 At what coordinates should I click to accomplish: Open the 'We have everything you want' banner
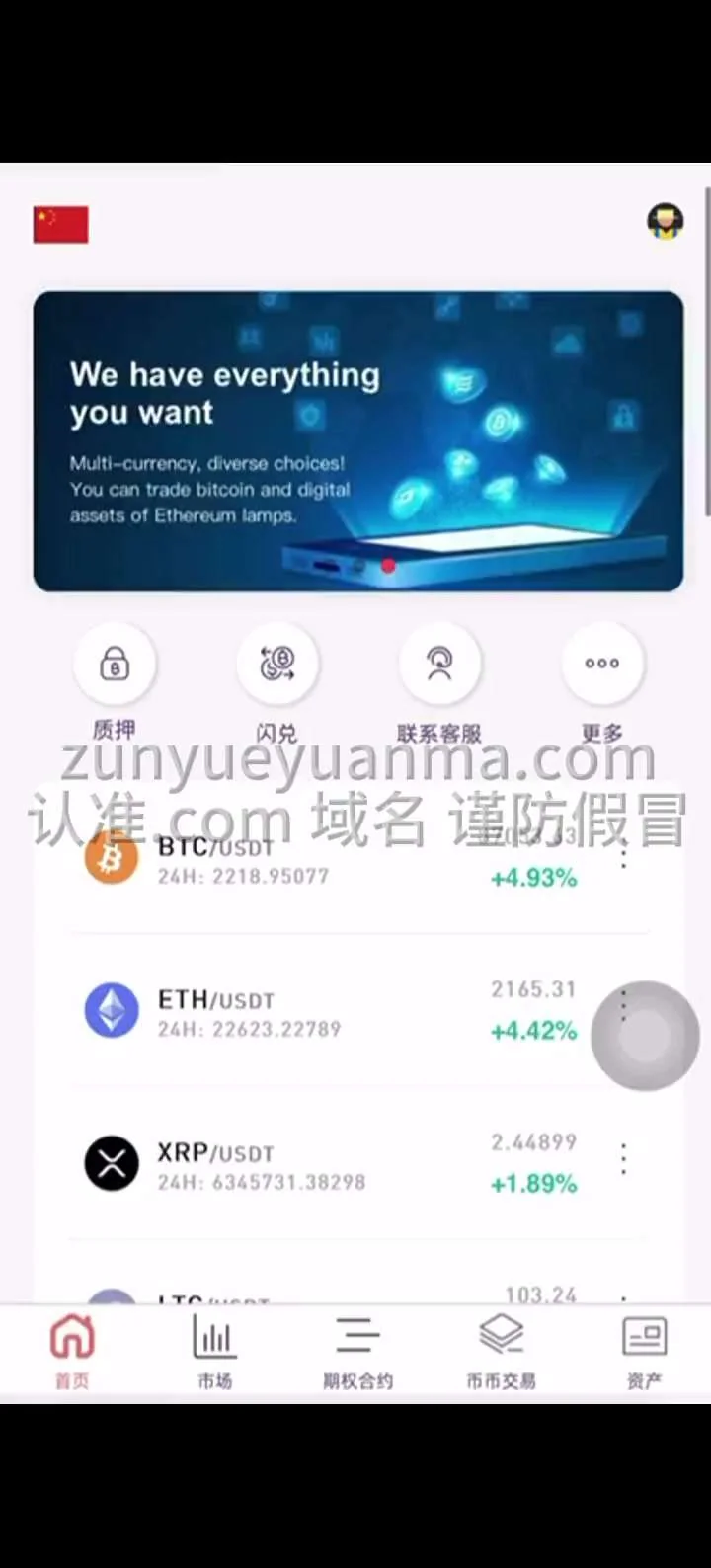(357, 441)
